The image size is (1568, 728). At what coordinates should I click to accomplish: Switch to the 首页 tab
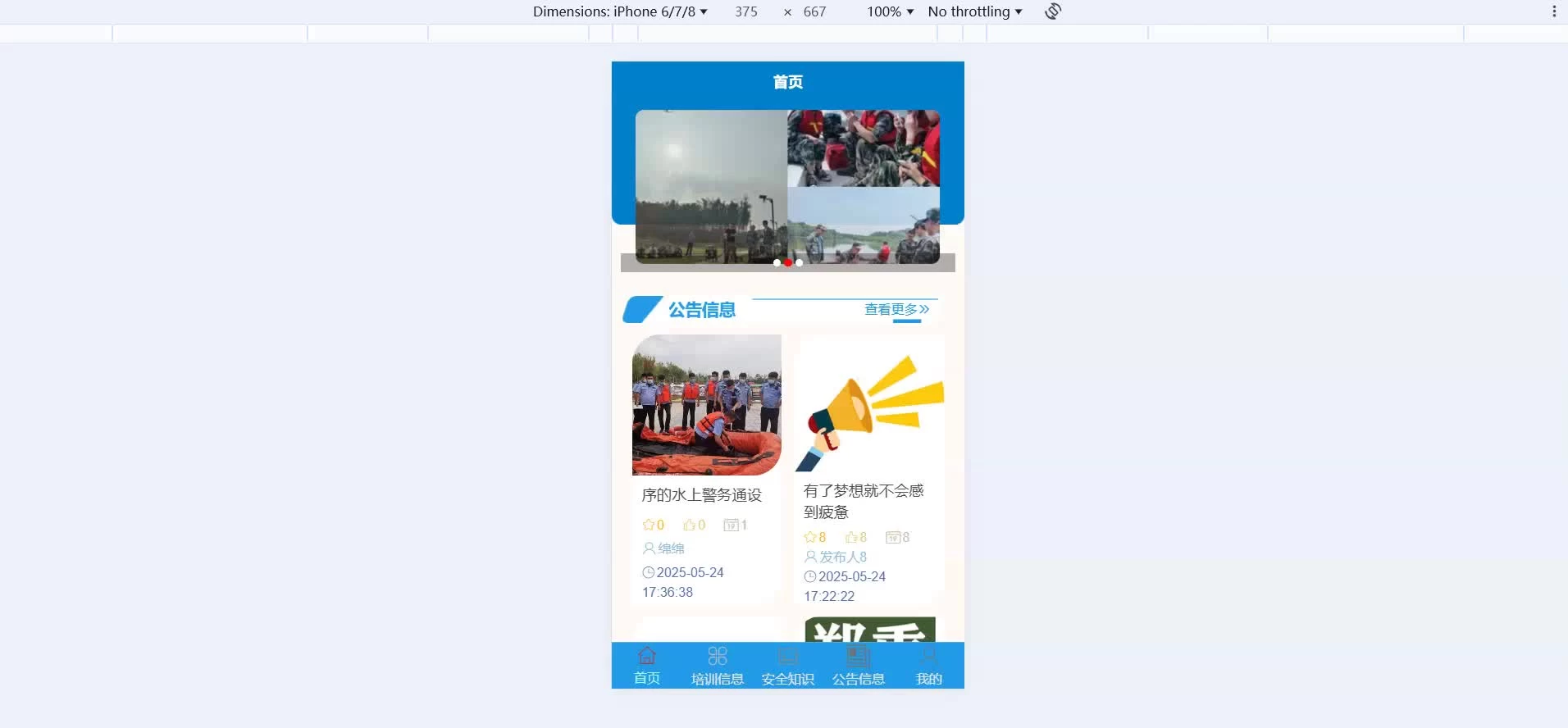[646, 666]
